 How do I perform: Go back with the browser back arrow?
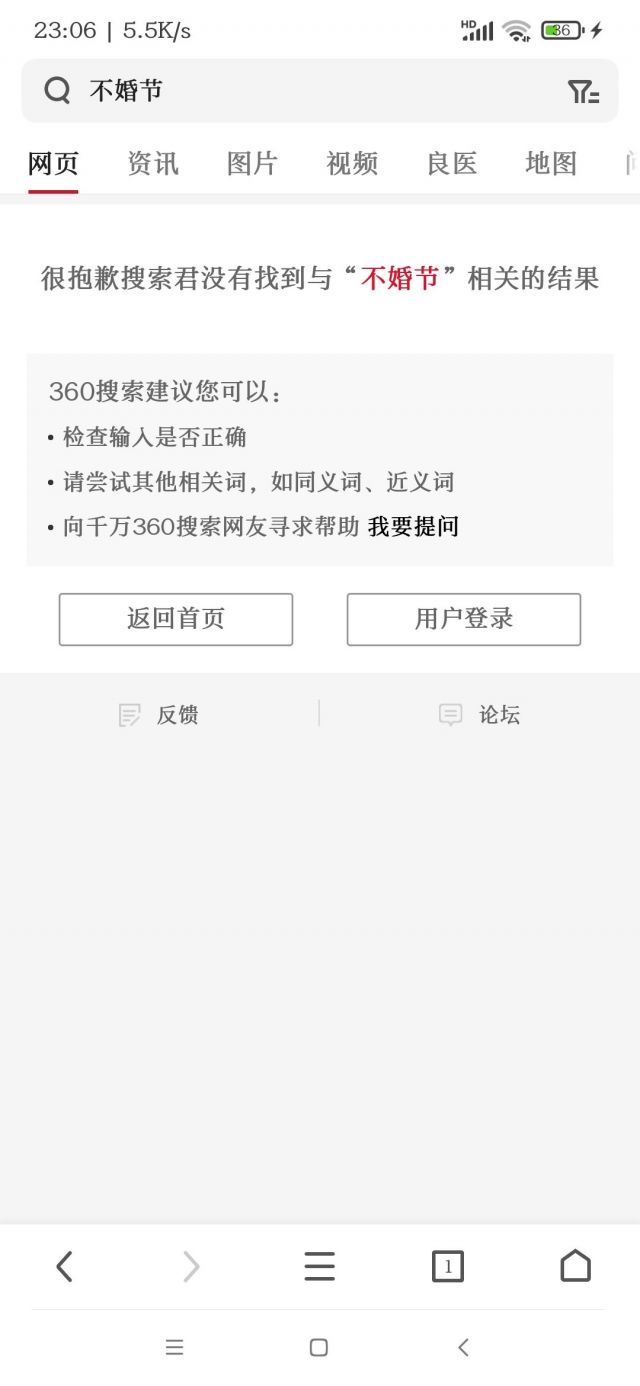point(64,1267)
